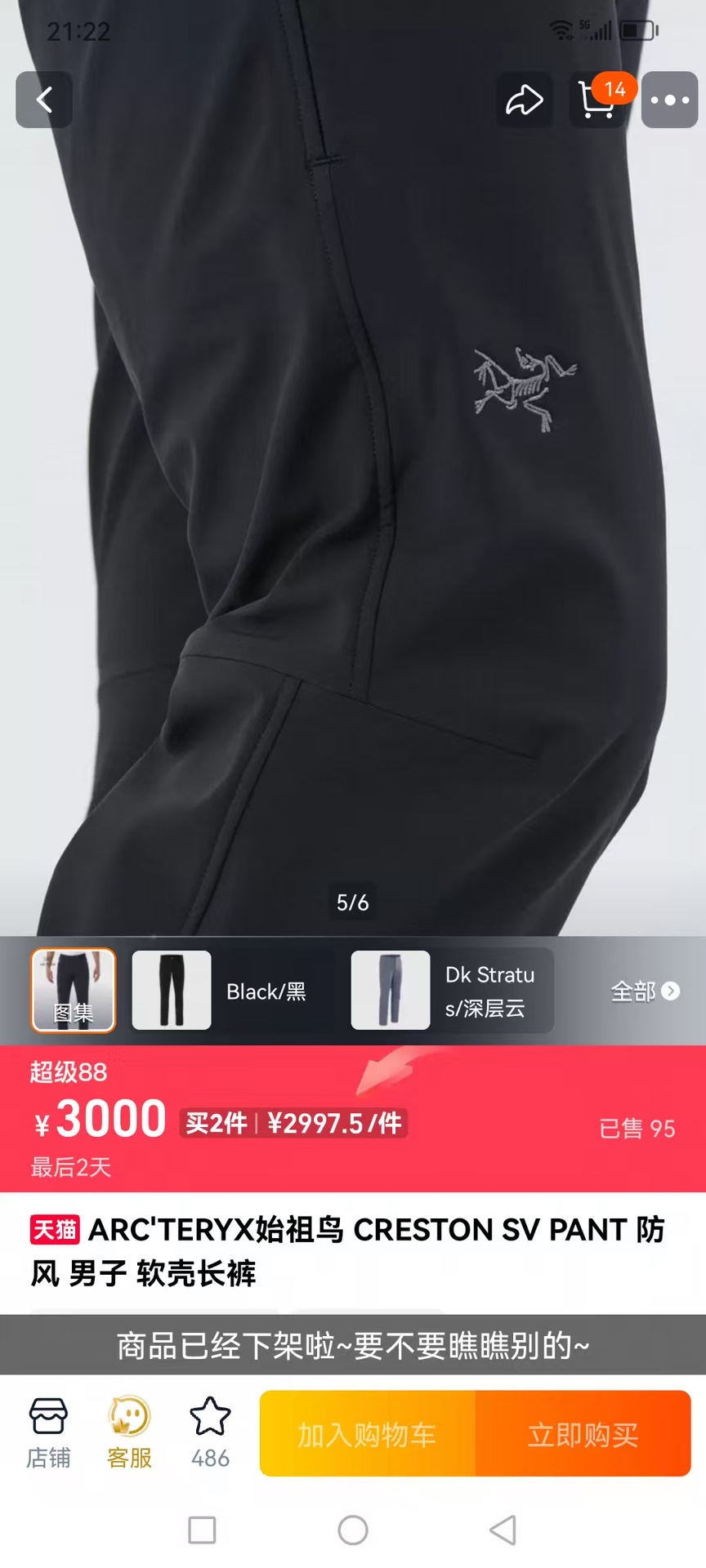Share this product

524,100
